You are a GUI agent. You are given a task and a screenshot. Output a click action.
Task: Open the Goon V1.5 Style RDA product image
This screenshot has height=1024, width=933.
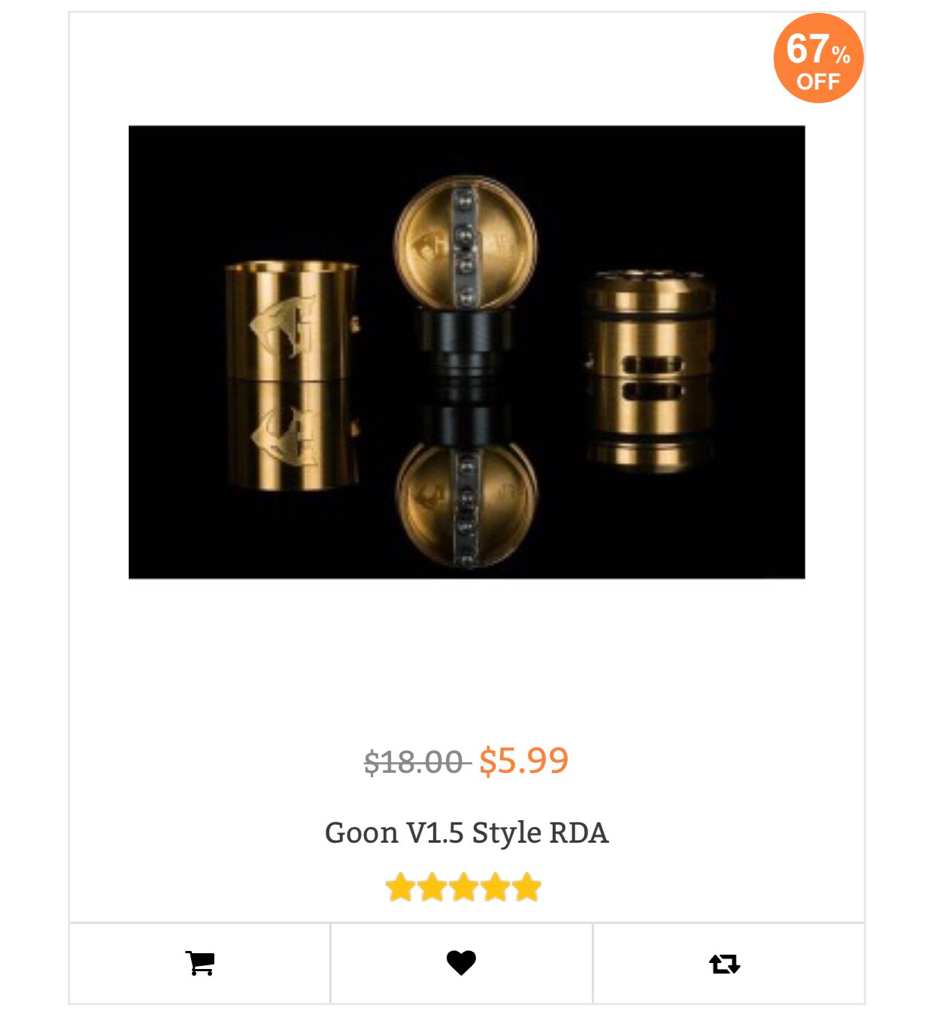(x=466, y=352)
